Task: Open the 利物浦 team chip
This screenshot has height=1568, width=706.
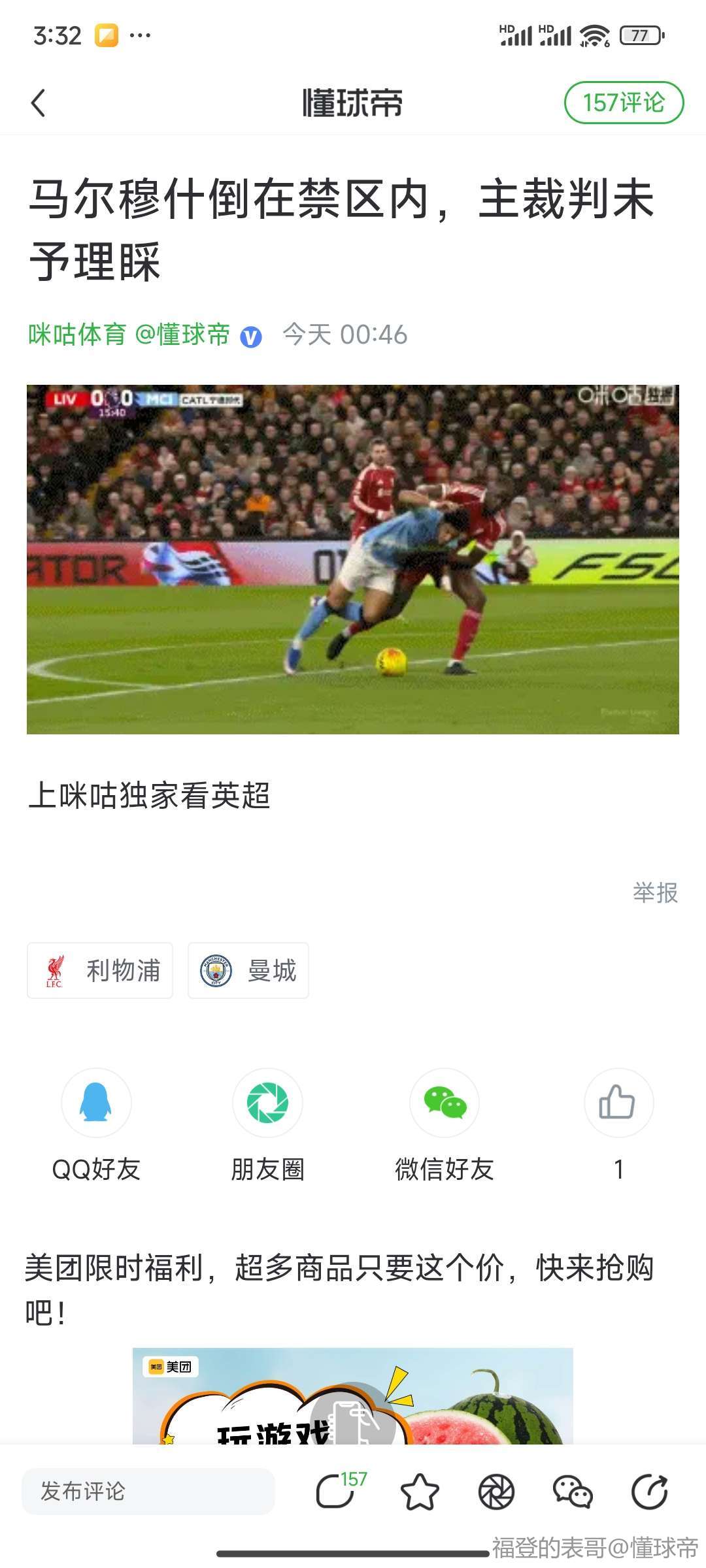Action: click(100, 971)
